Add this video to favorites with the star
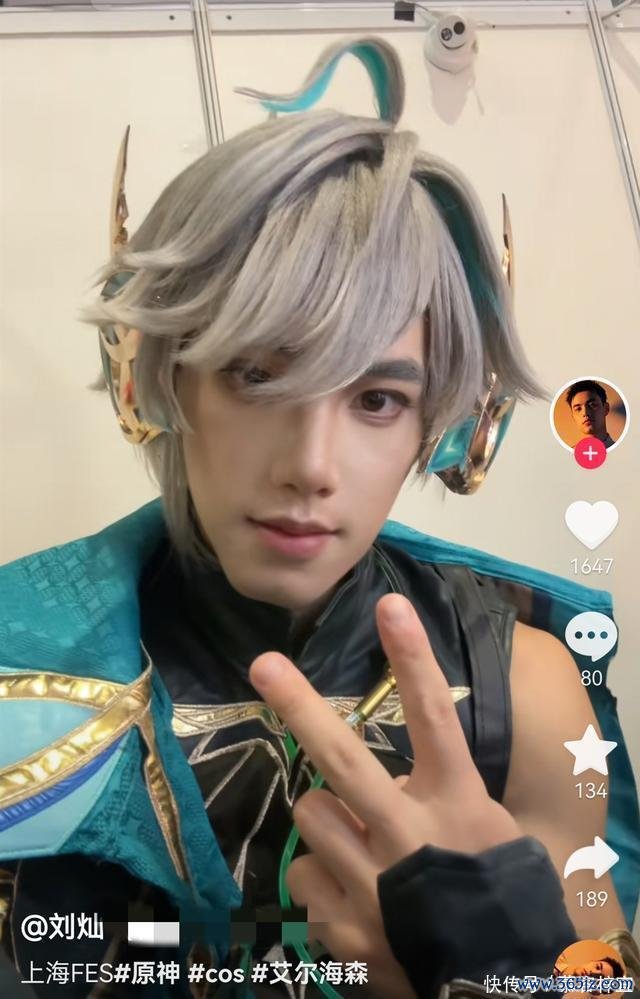Viewport: 640px width, 999px height. [591, 750]
